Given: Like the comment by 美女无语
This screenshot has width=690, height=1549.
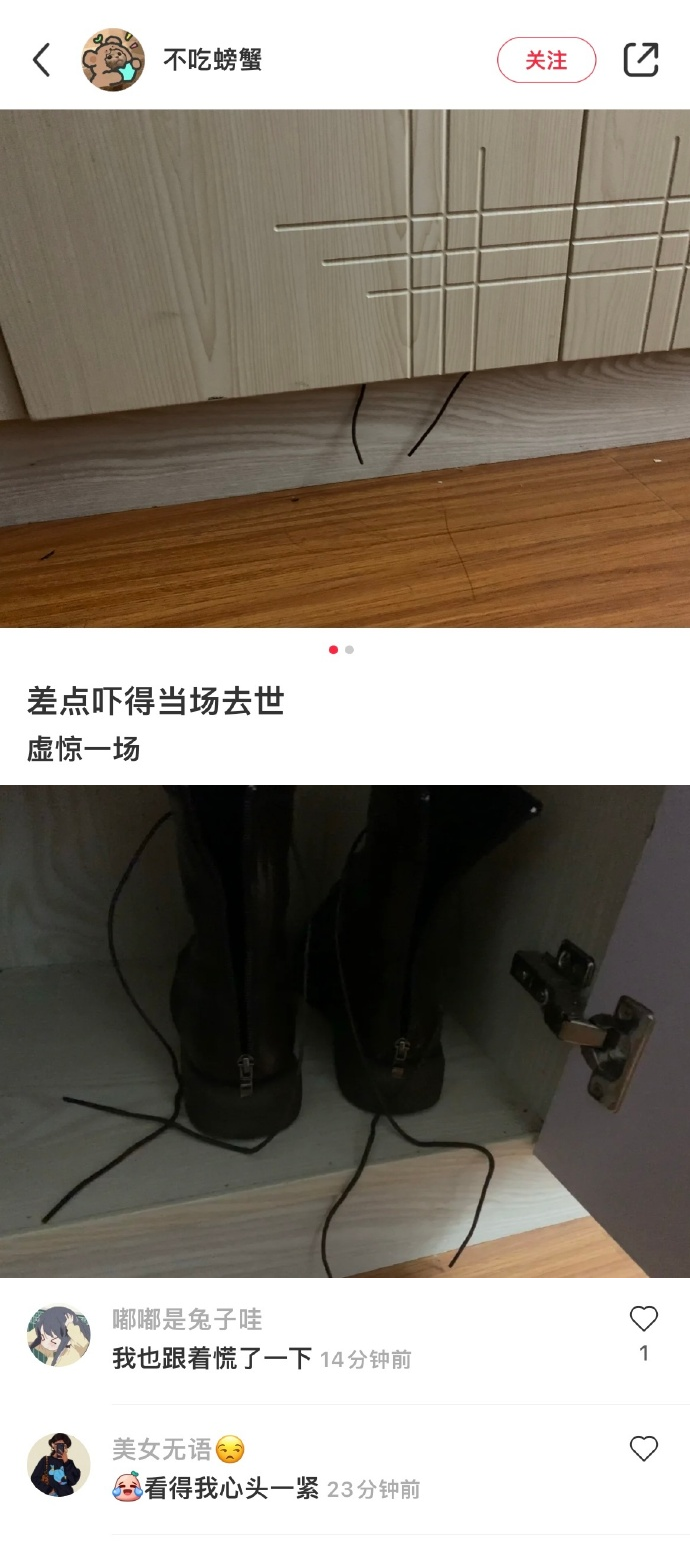Looking at the screenshot, I should 643,1449.
